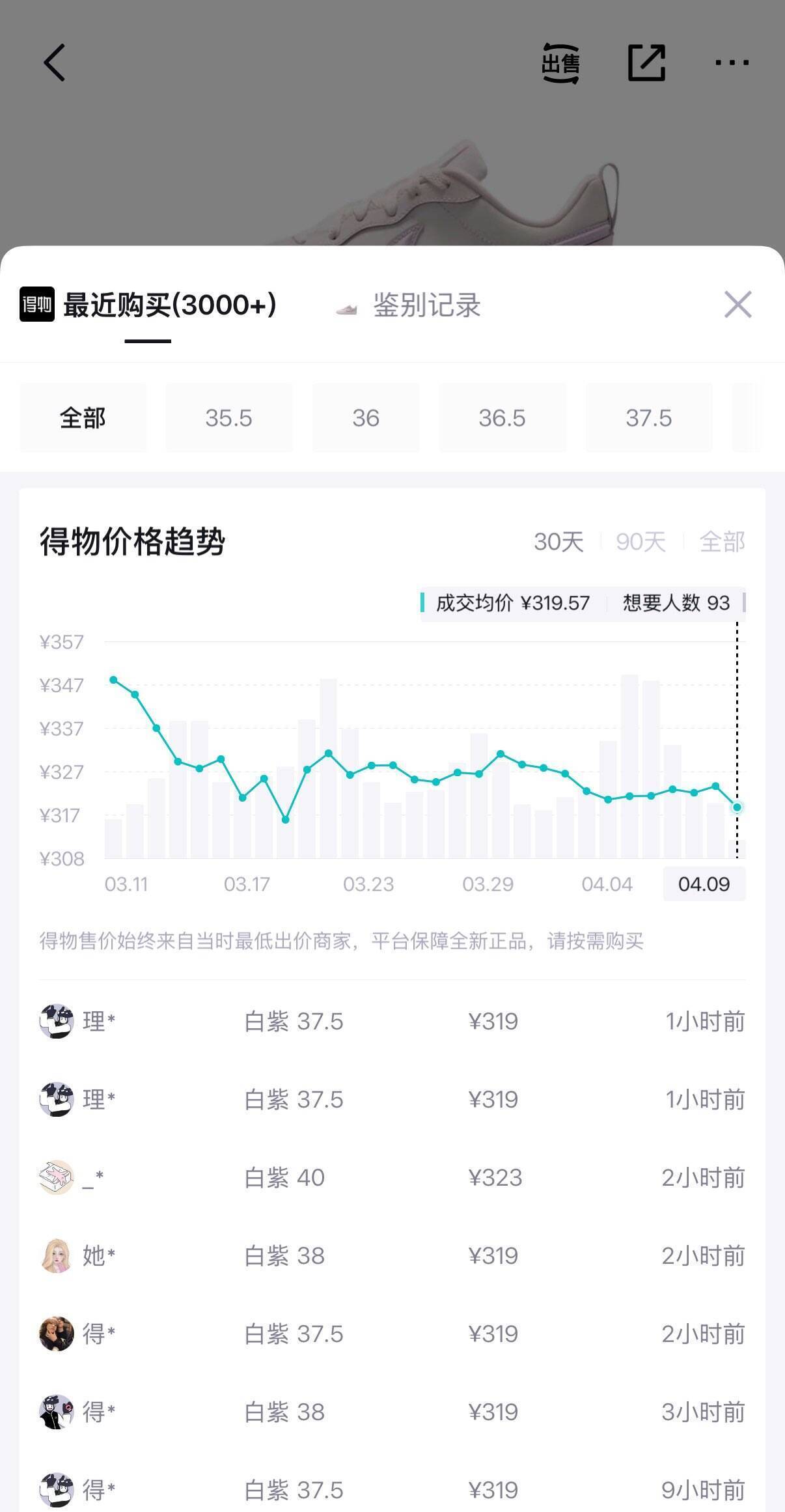Show purchases for size 37.5
This screenshot has height=1512, width=785.
coord(648,418)
